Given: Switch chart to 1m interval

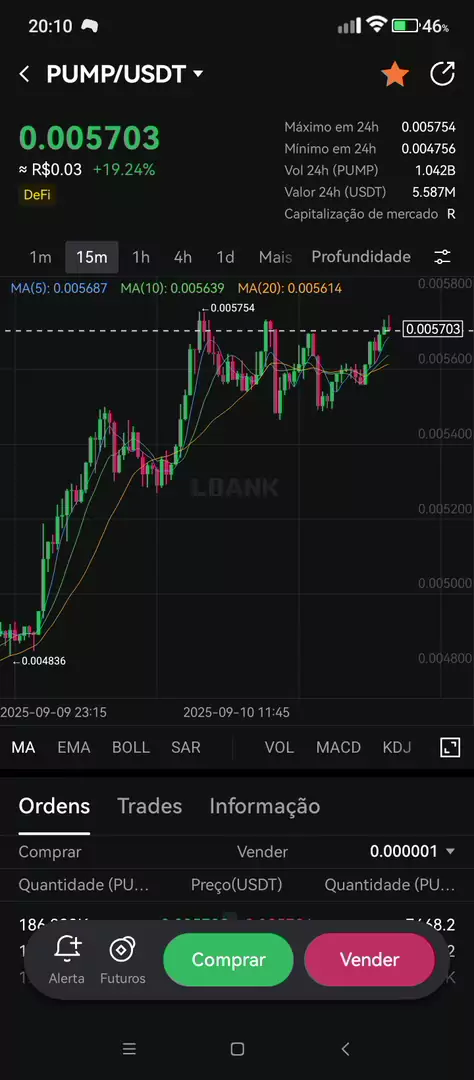Looking at the screenshot, I should pos(40,257).
